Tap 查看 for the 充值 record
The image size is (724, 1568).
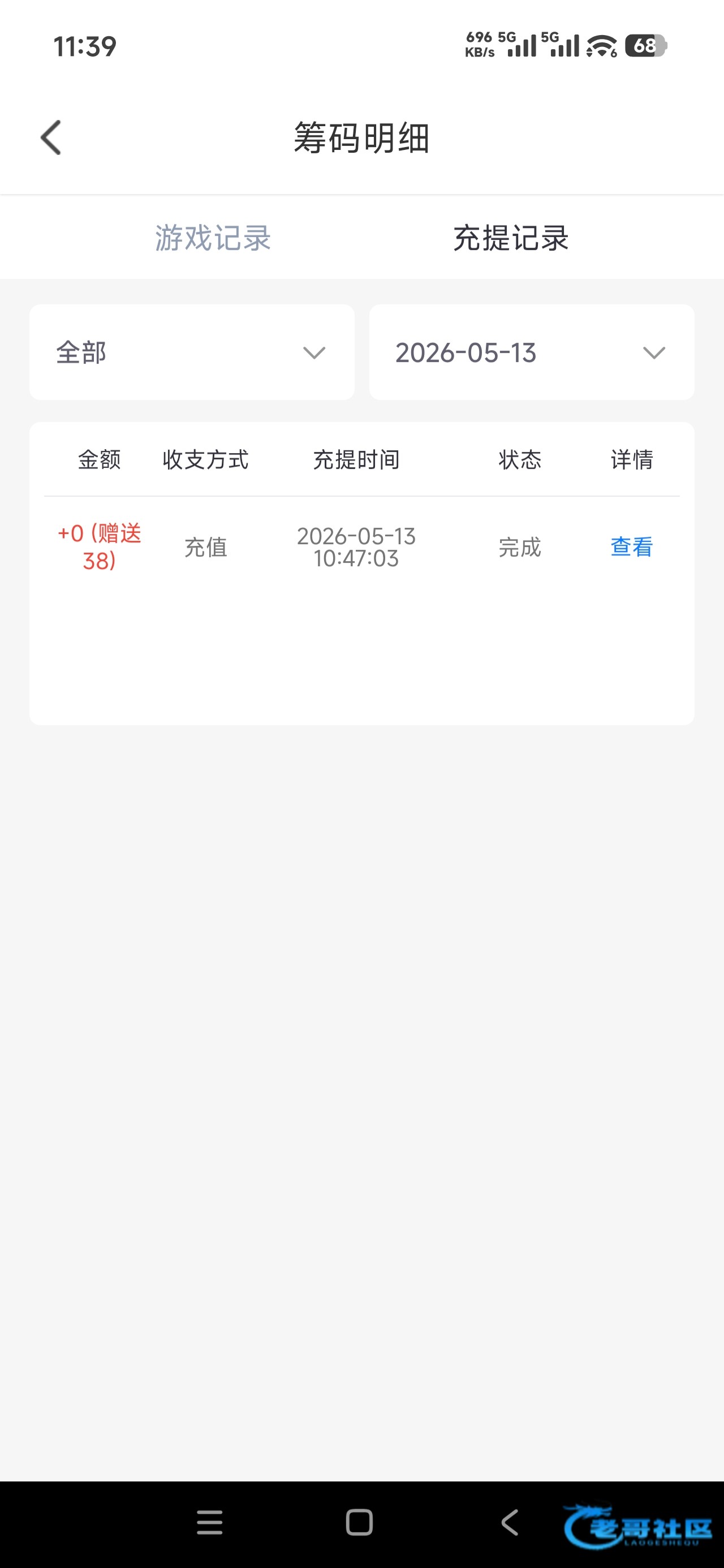click(631, 546)
